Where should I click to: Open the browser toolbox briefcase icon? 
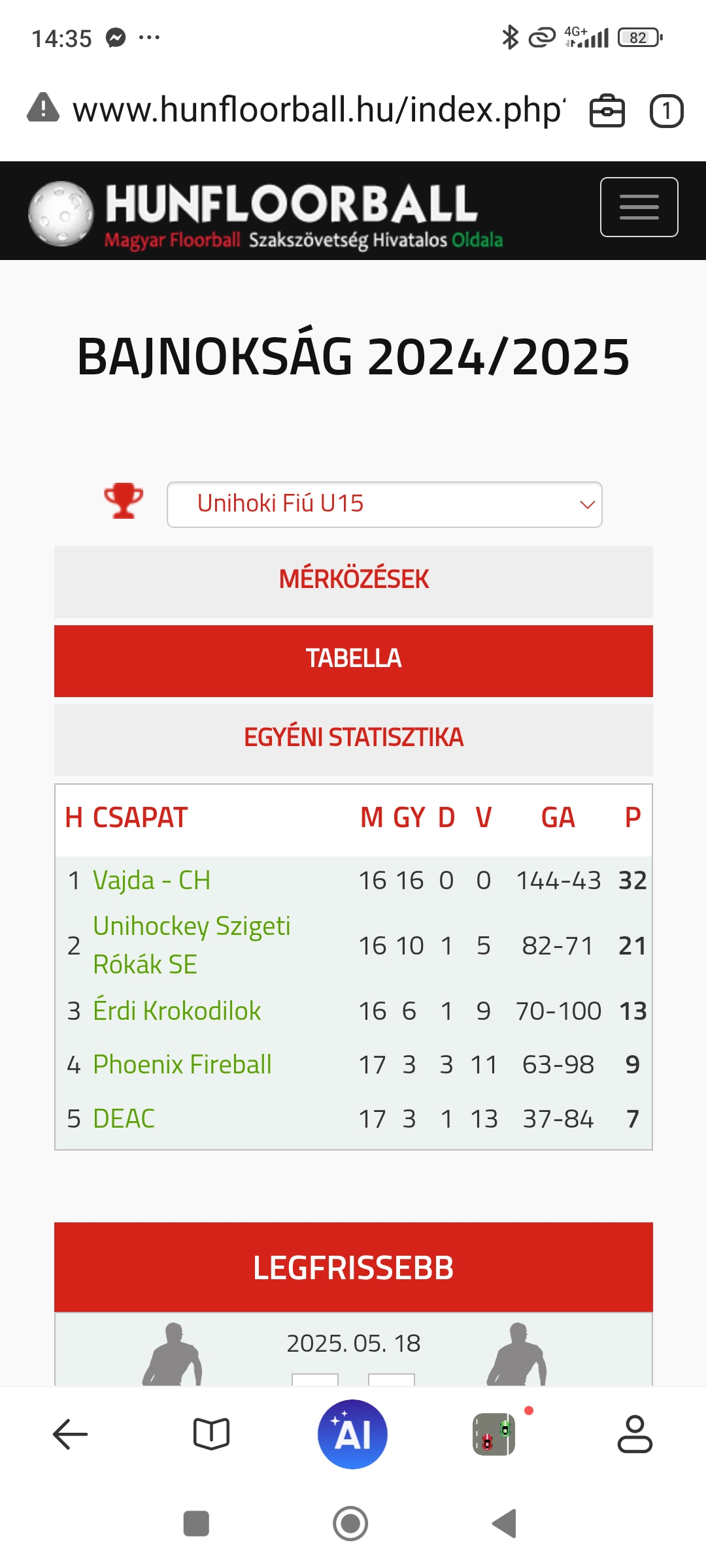(x=607, y=110)
